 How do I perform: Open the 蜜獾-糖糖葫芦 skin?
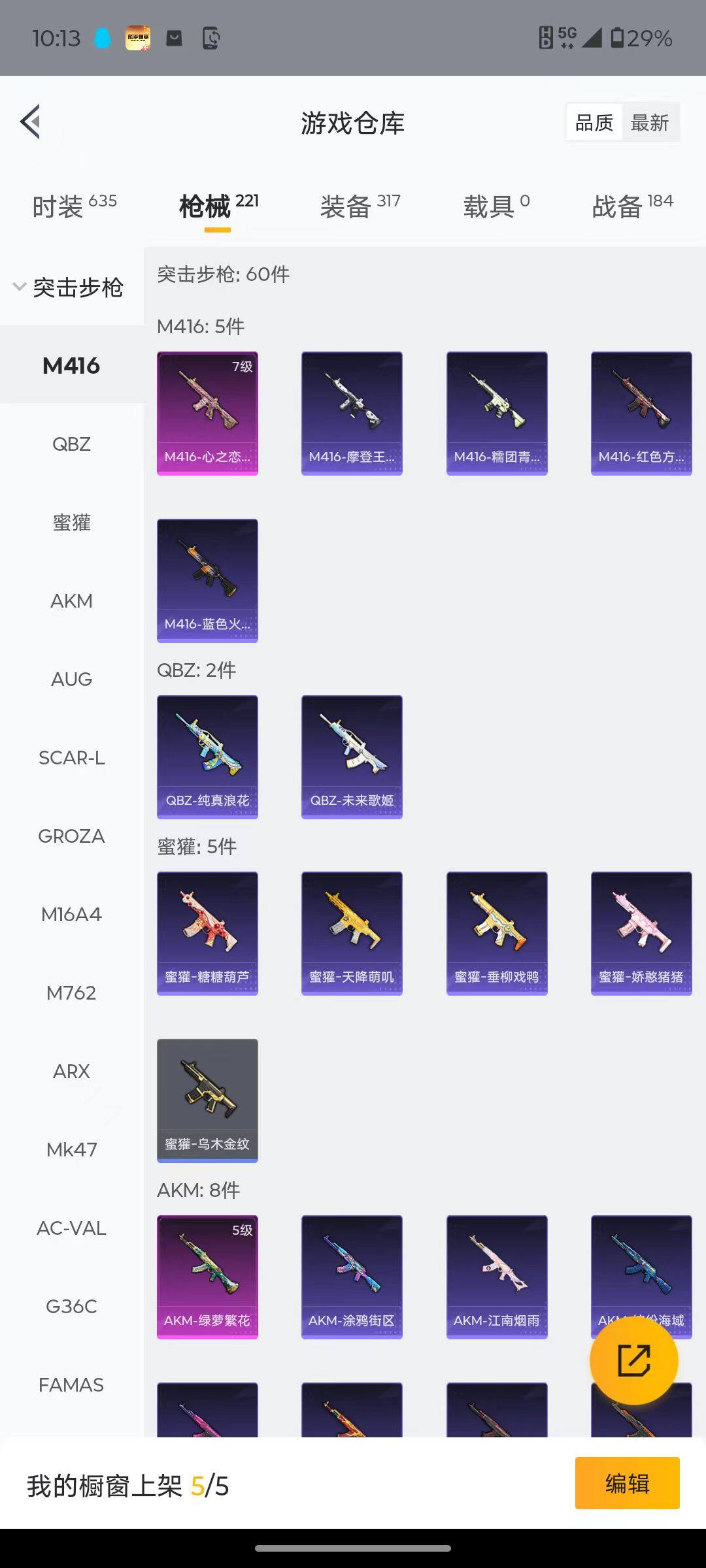(x=207, y=933)
